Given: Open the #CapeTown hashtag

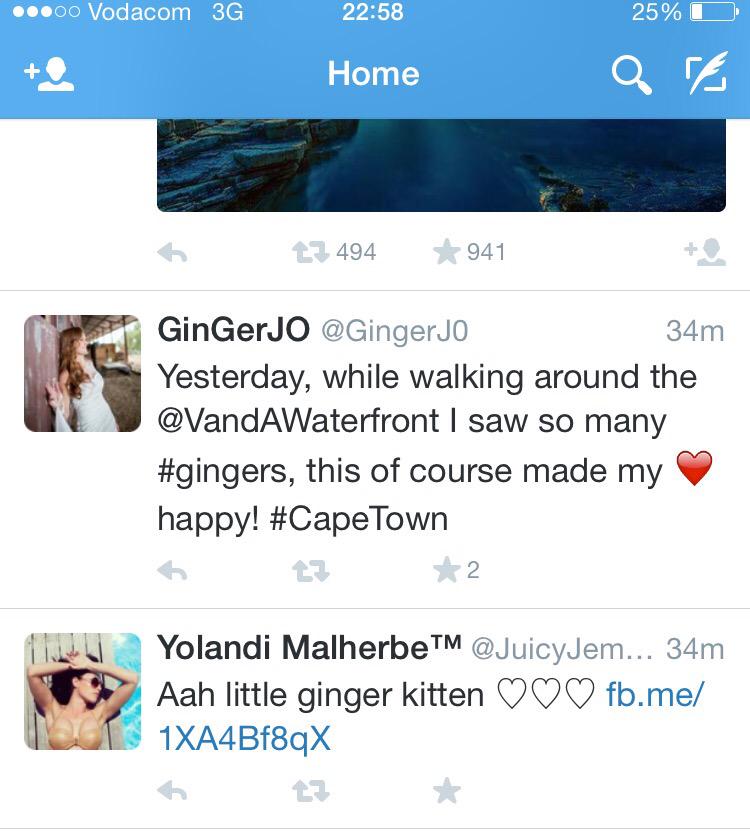Looking at the screenshot, I should (358, 519).
